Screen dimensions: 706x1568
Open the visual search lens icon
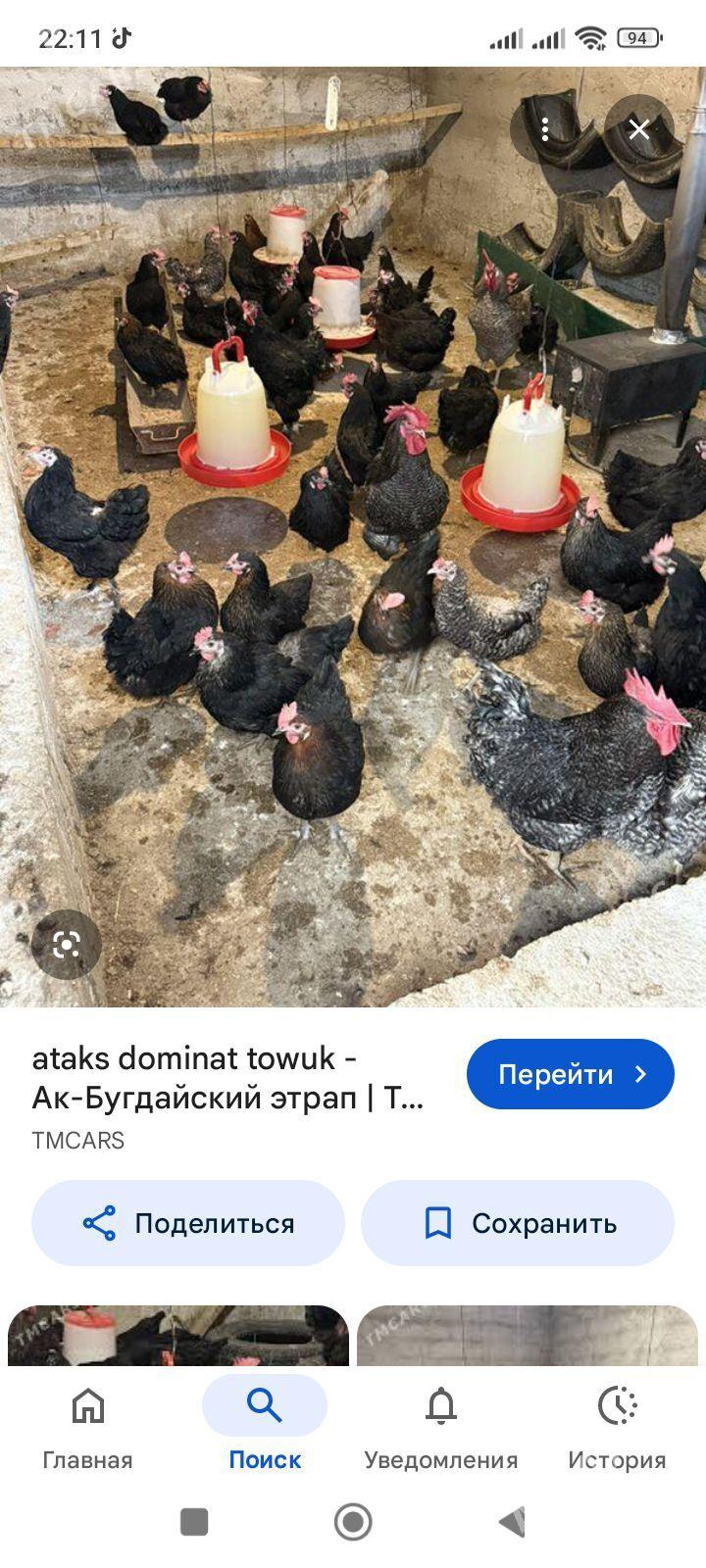pos(66,945)
